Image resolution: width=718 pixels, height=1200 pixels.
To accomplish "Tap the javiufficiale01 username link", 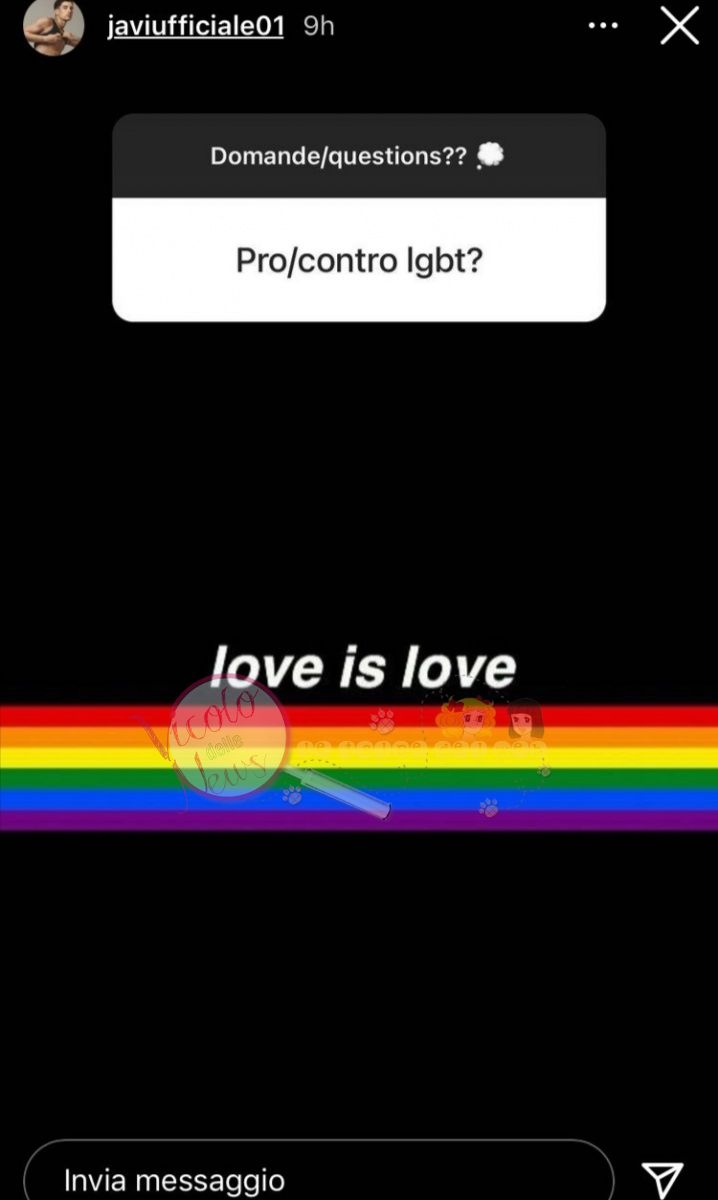I will pos(195,26).
